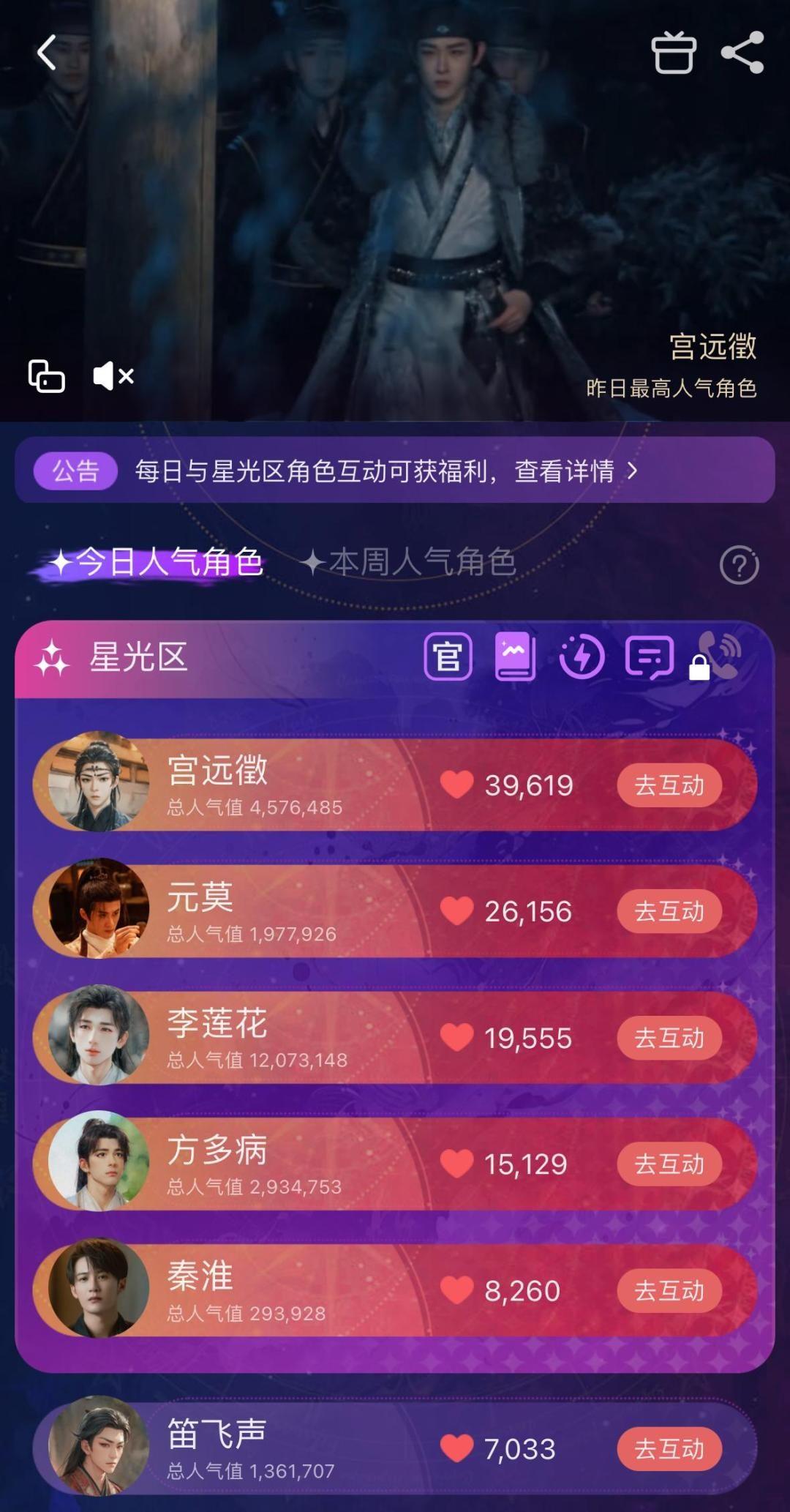This screenshot has height=1512, width=790.
Task: Open the chat bubble icon in 星光区
Action: pyautogui.click(x=649, y=658)
